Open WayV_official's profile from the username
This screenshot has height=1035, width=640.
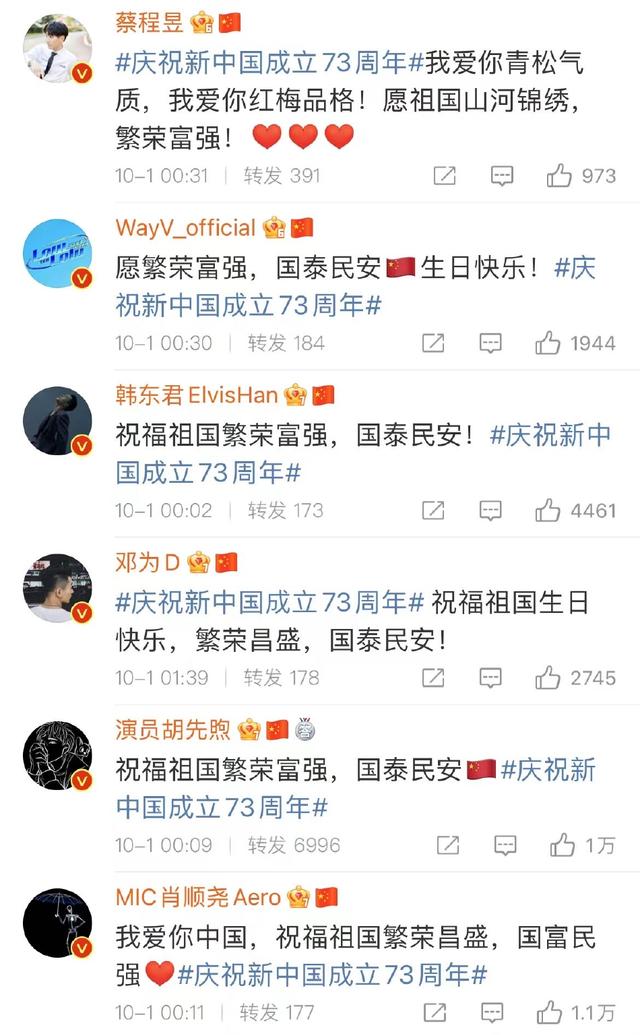185,228
